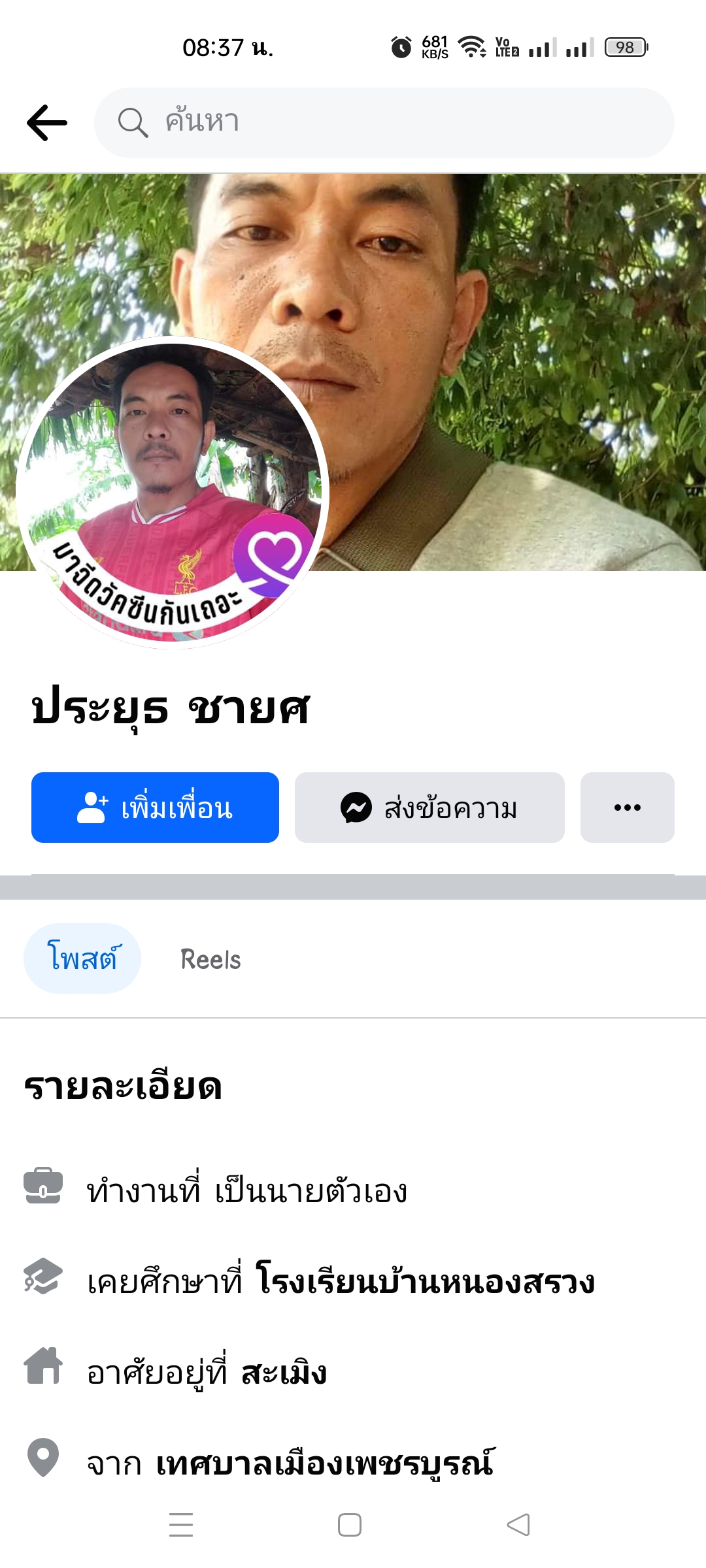
Task: Open school link โรงเรียนบ้านหนองสรวง
Action: tap(425, 1281)
